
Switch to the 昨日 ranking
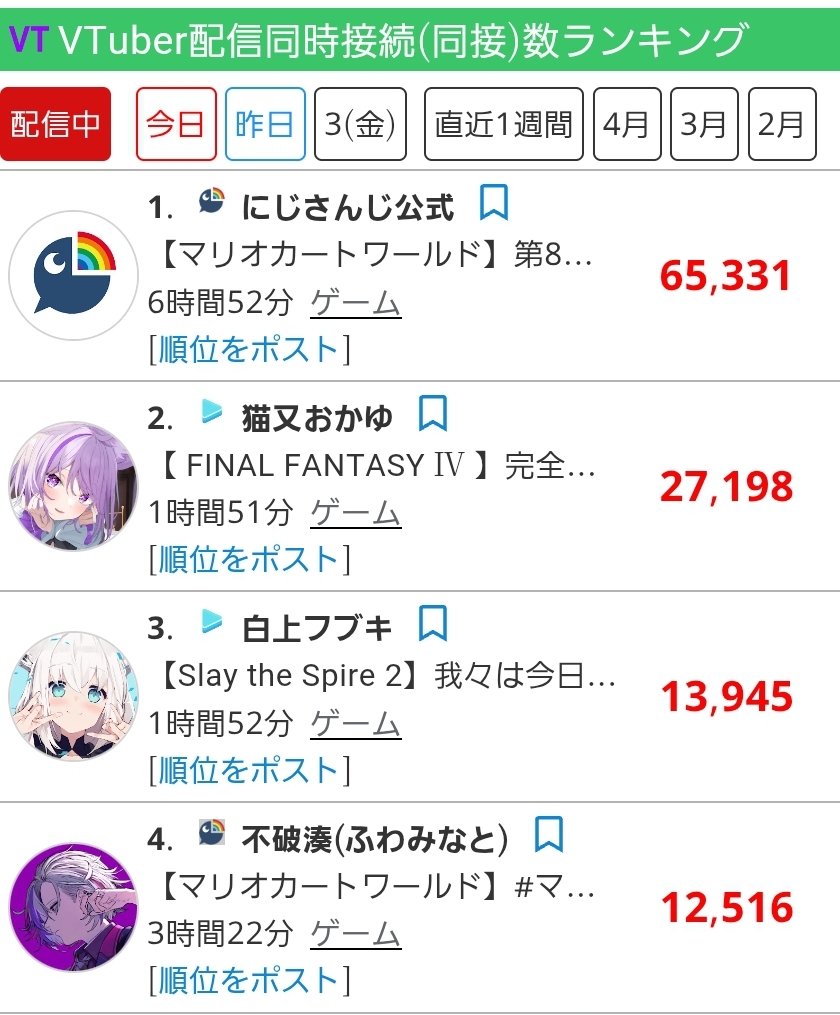point(265,124)
